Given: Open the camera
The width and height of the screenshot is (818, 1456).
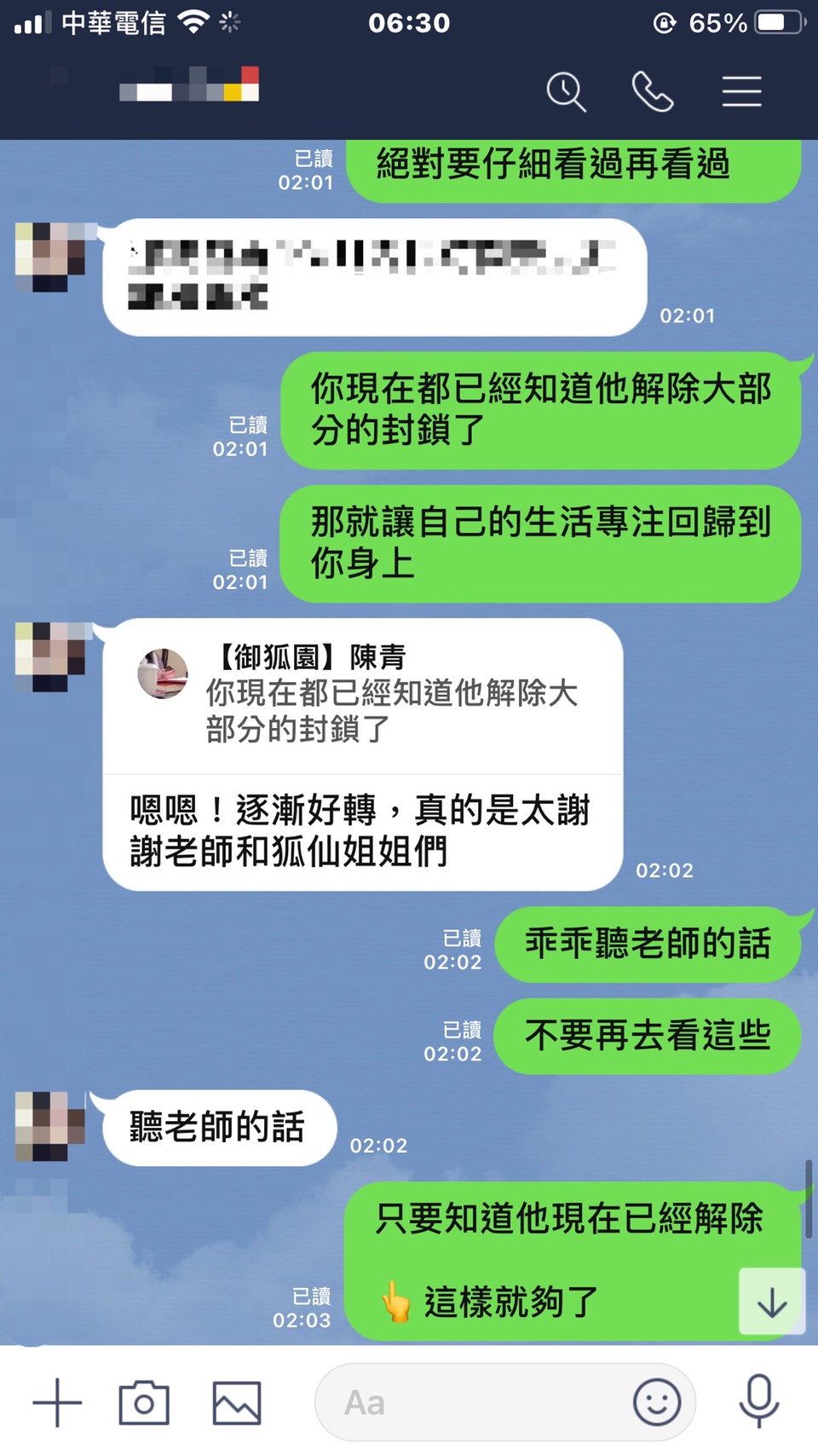Looking at the screenshot, I should (x=144, y=1402).
